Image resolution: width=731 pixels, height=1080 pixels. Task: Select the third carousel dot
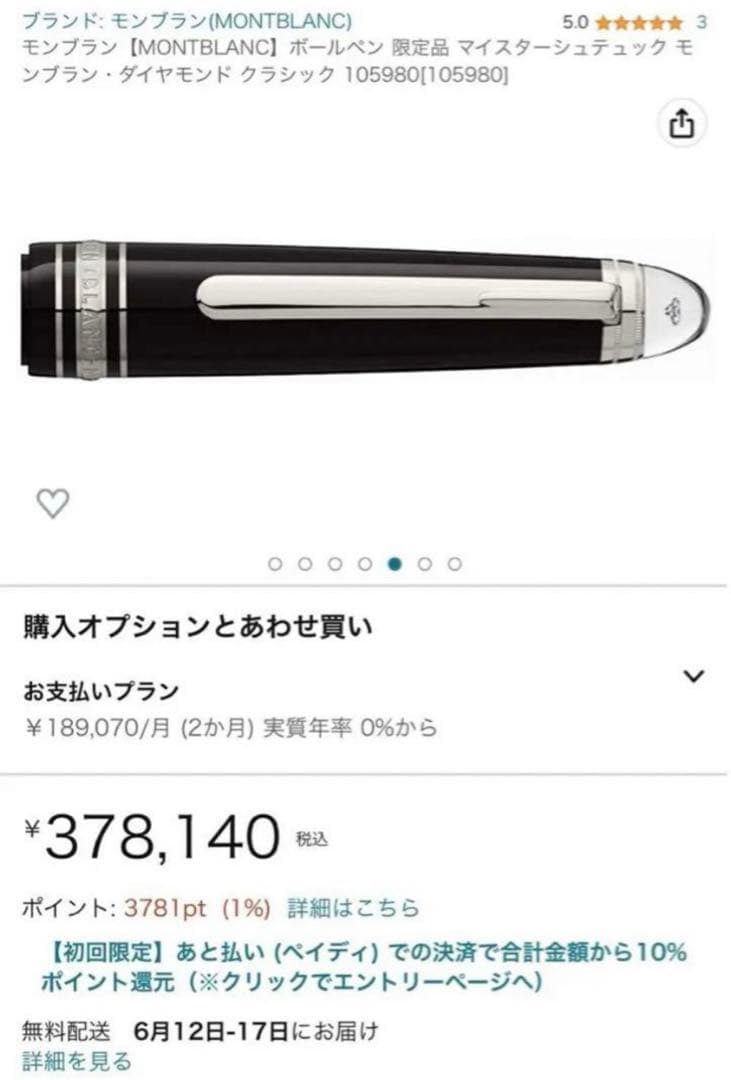[x=334, y=561]
